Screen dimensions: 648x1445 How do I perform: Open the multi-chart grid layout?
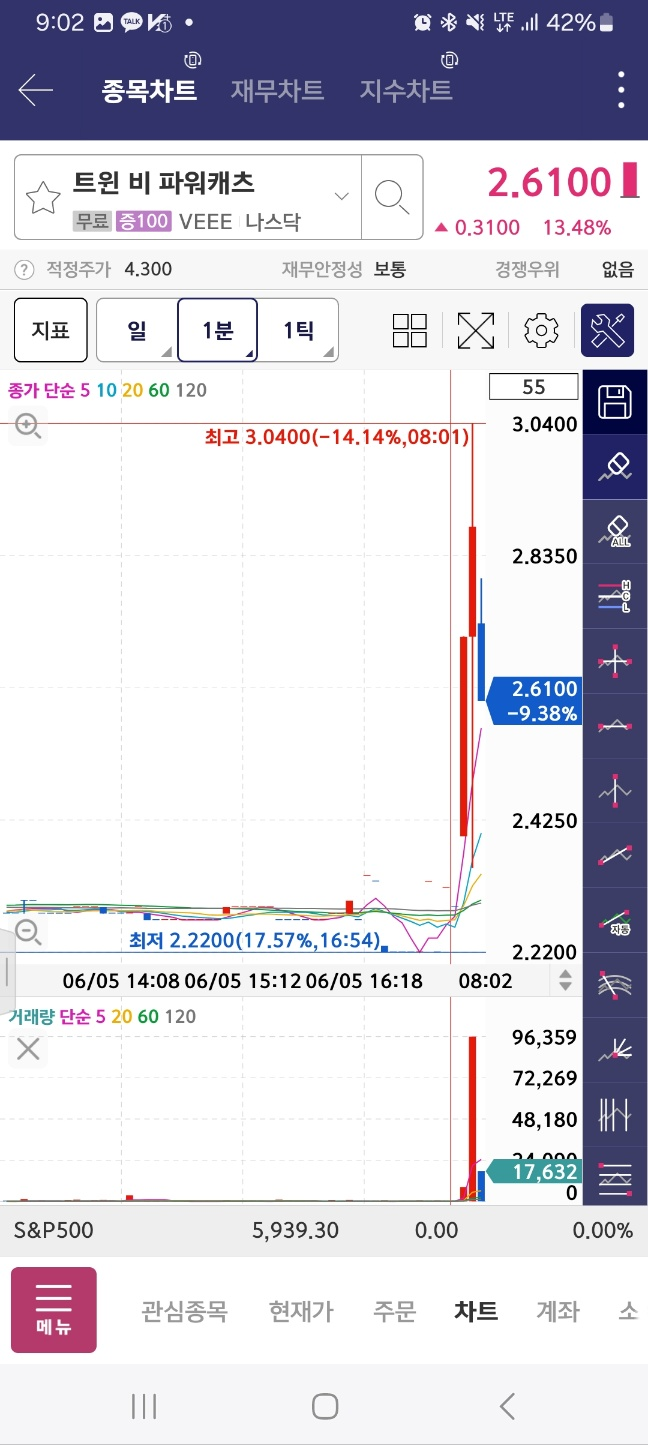410,330
